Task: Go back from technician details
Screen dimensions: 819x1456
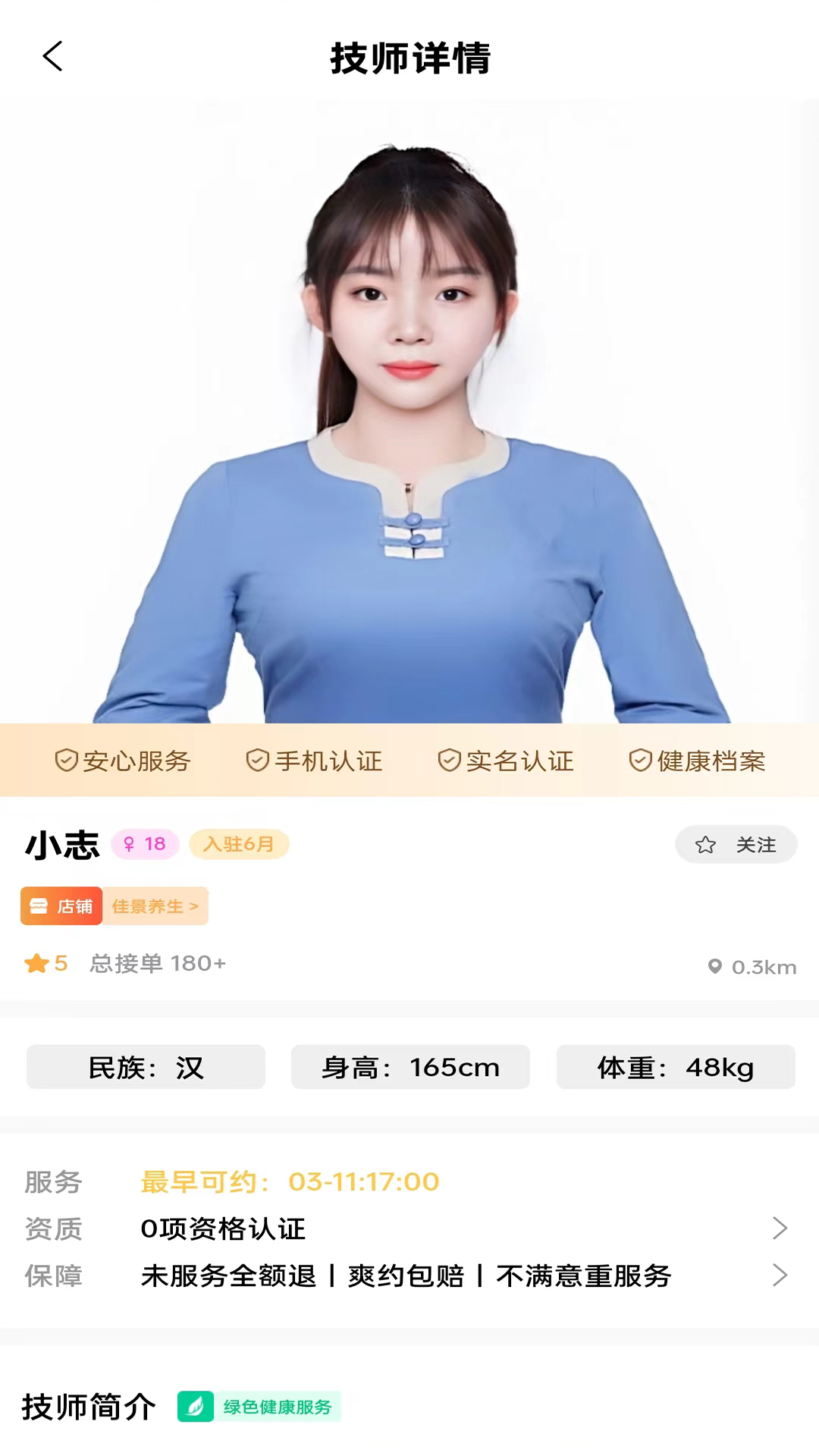Action: [x=52, y=57]
